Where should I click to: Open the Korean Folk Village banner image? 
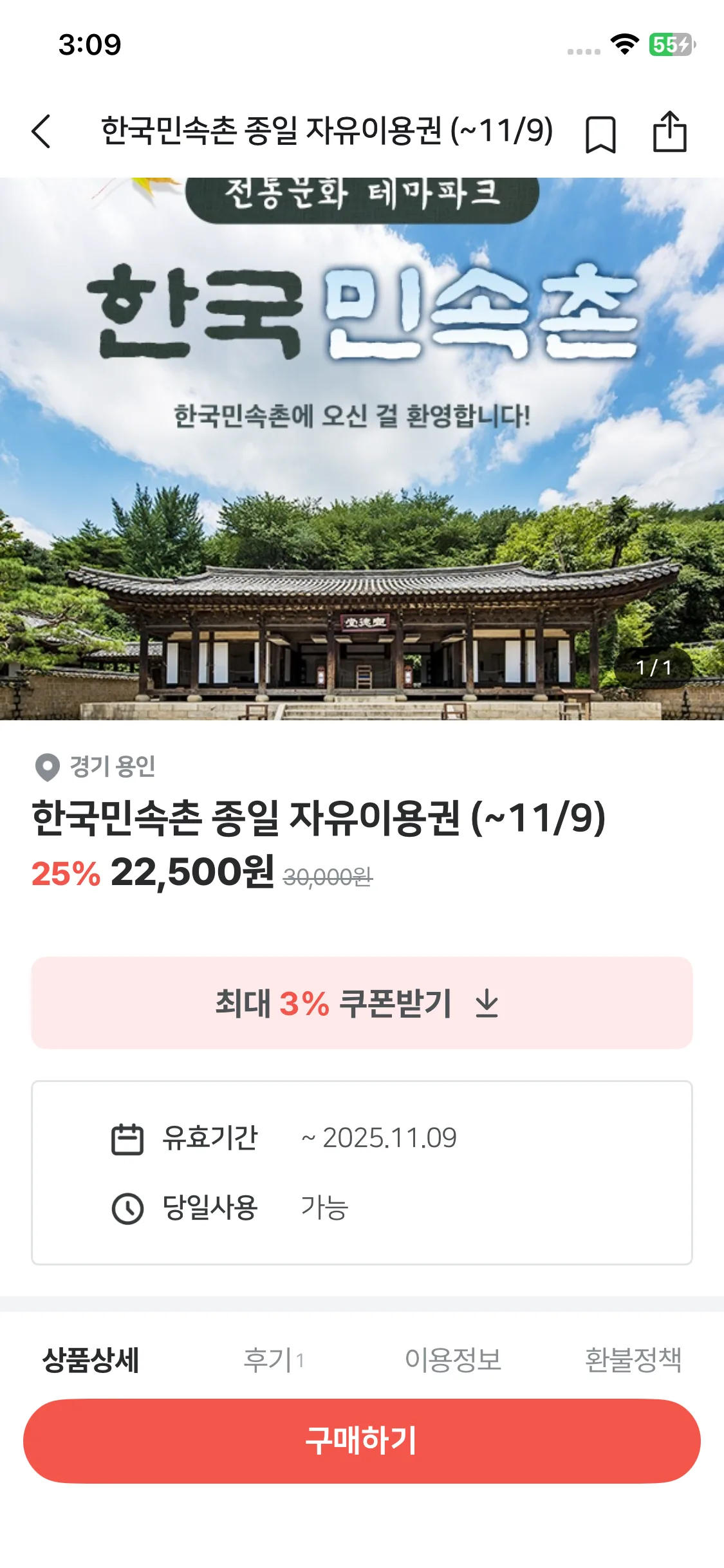(362, 449)
